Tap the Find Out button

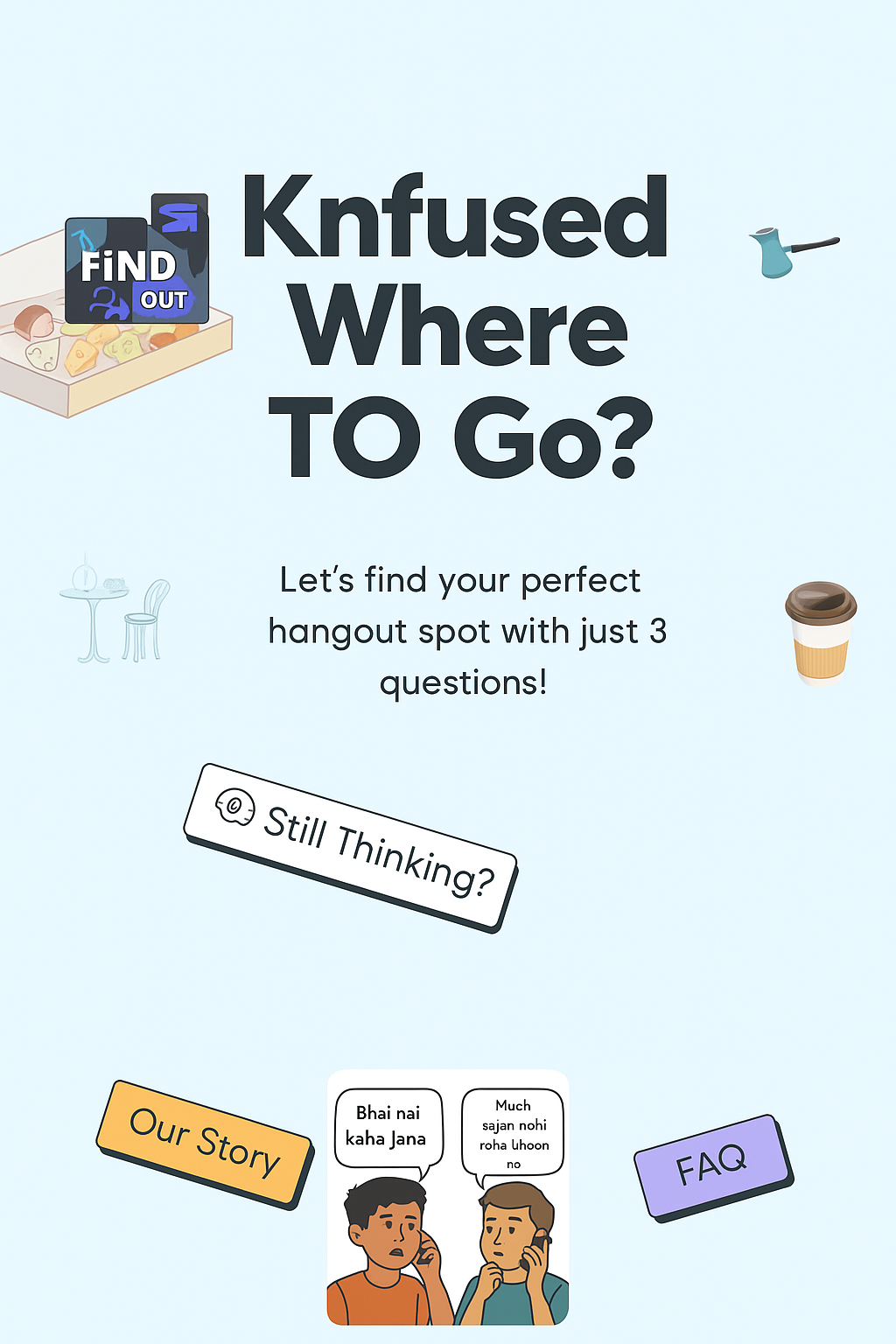click(x=136, y=271)
